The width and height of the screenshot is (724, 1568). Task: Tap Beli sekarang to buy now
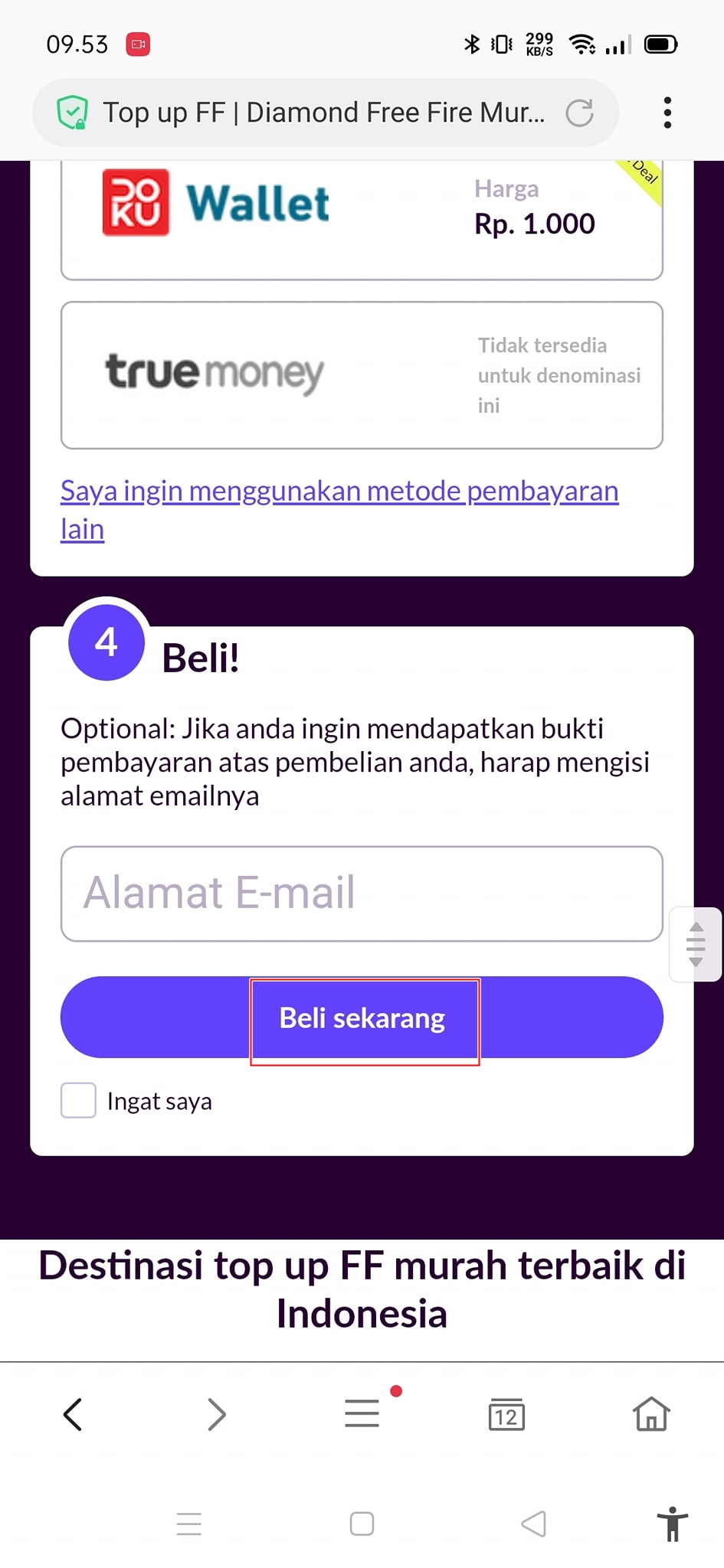click(361, 1018)
